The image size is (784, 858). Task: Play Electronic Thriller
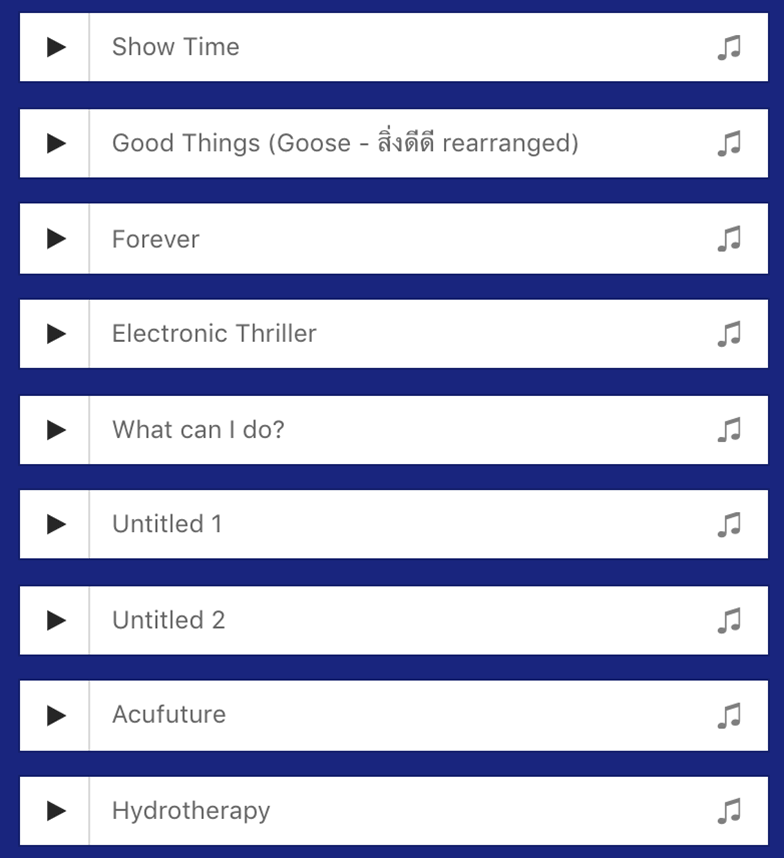click(56, 334)
